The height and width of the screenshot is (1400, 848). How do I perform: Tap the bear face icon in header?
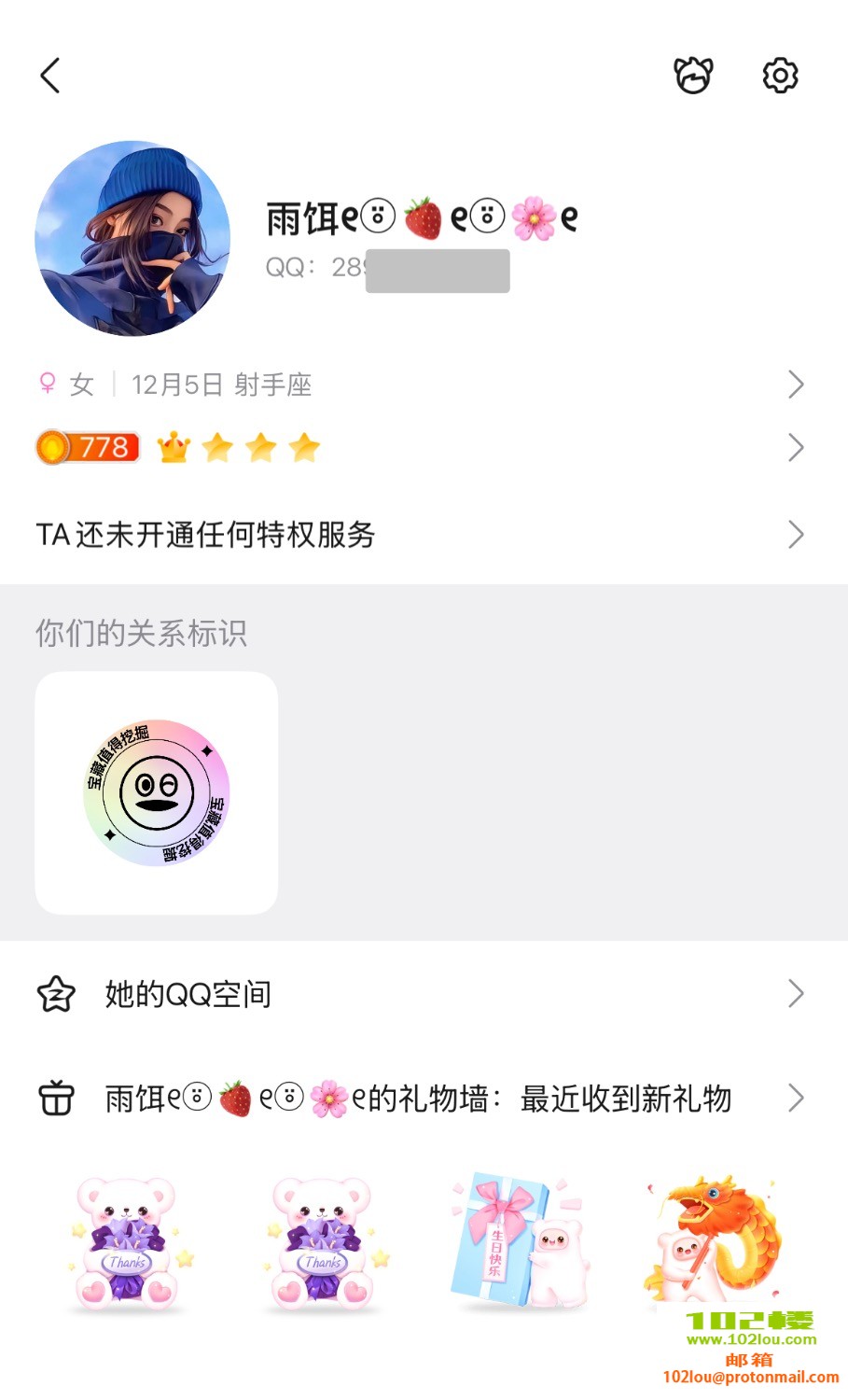click(x=693, y=76)
